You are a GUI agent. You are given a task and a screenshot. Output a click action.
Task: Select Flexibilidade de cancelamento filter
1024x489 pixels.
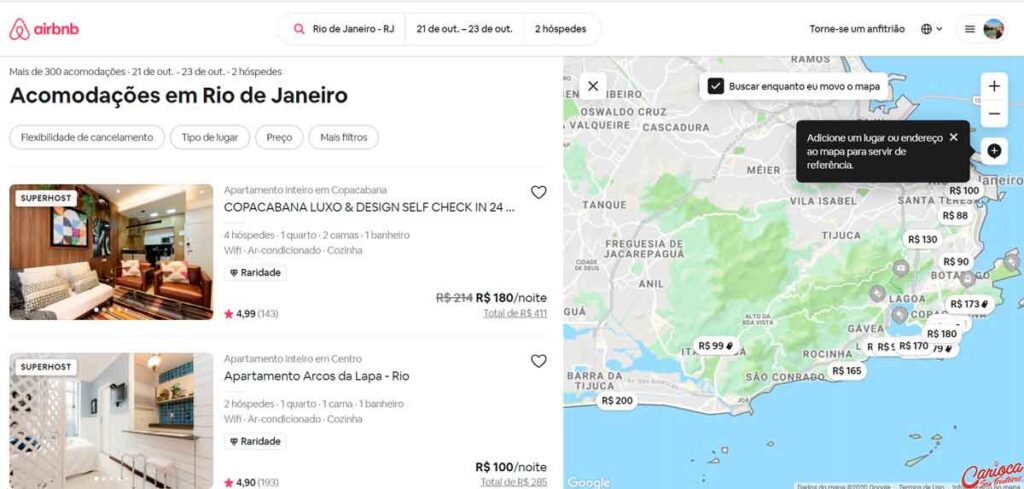click(x=87, y=137)
